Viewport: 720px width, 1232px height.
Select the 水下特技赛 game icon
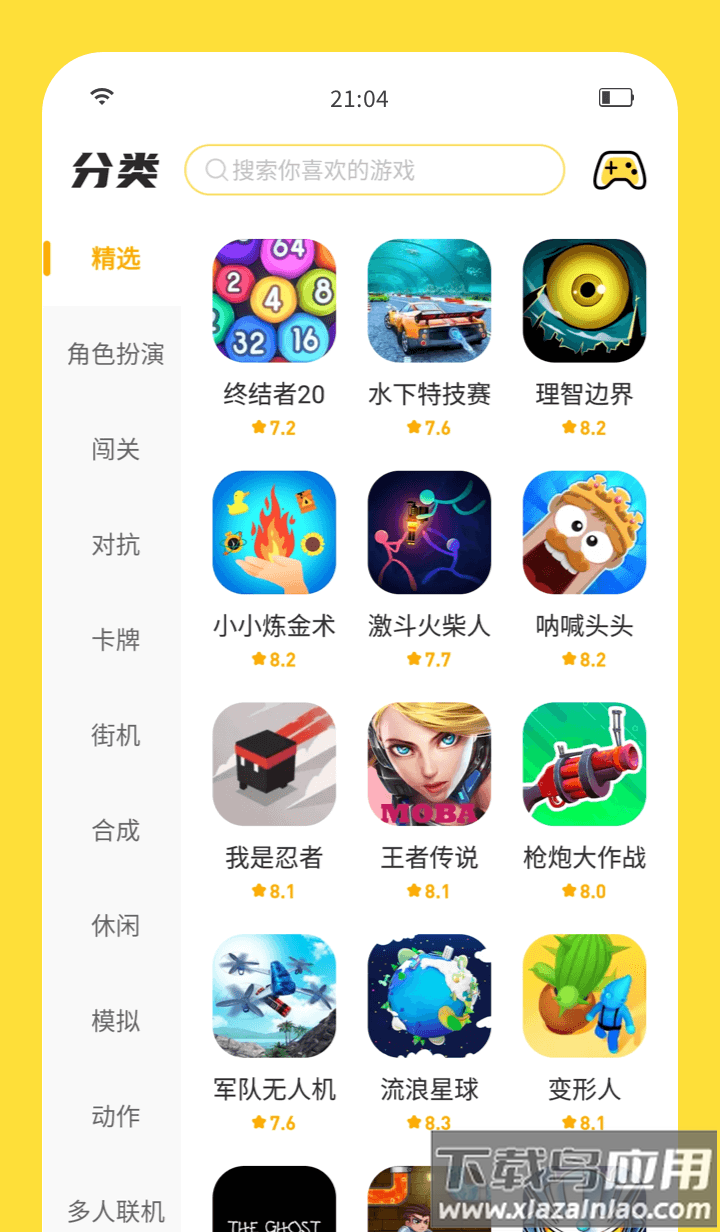(x=429, y=300)
